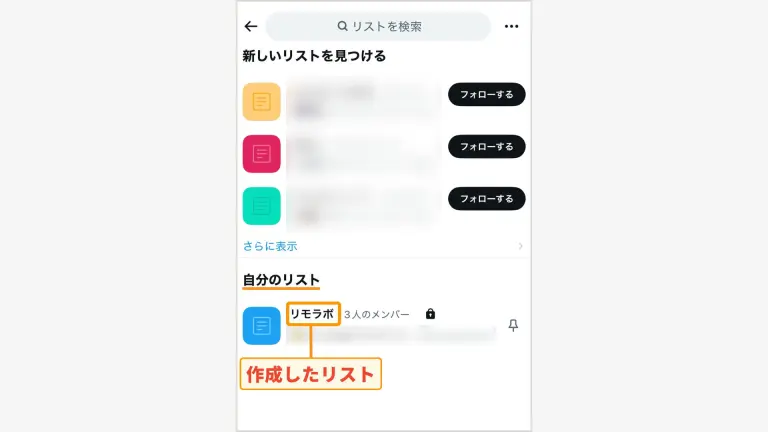Open the リストを検索 search field
Screen dimensions: 768x432
[378, 26]
